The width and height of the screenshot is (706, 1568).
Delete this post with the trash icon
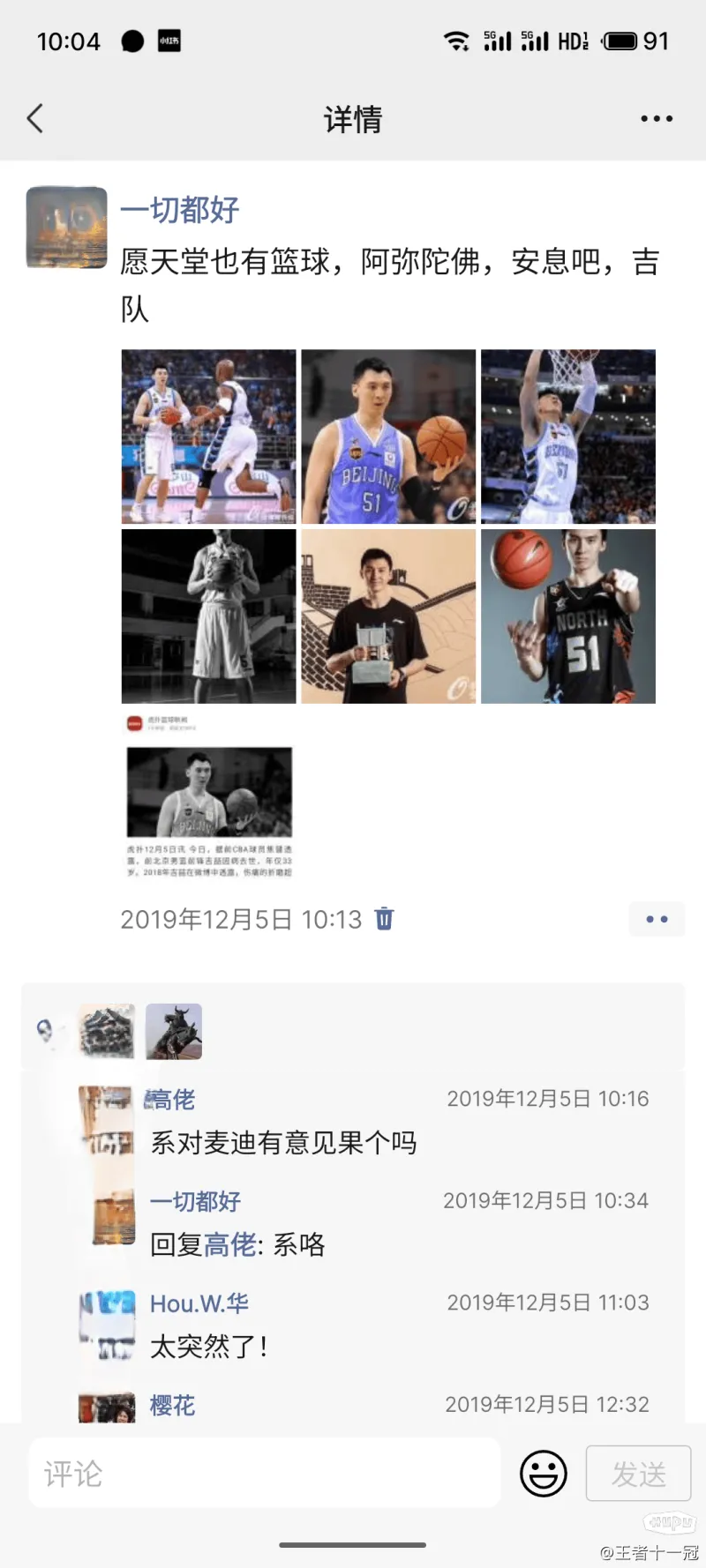tap(385, 919)
